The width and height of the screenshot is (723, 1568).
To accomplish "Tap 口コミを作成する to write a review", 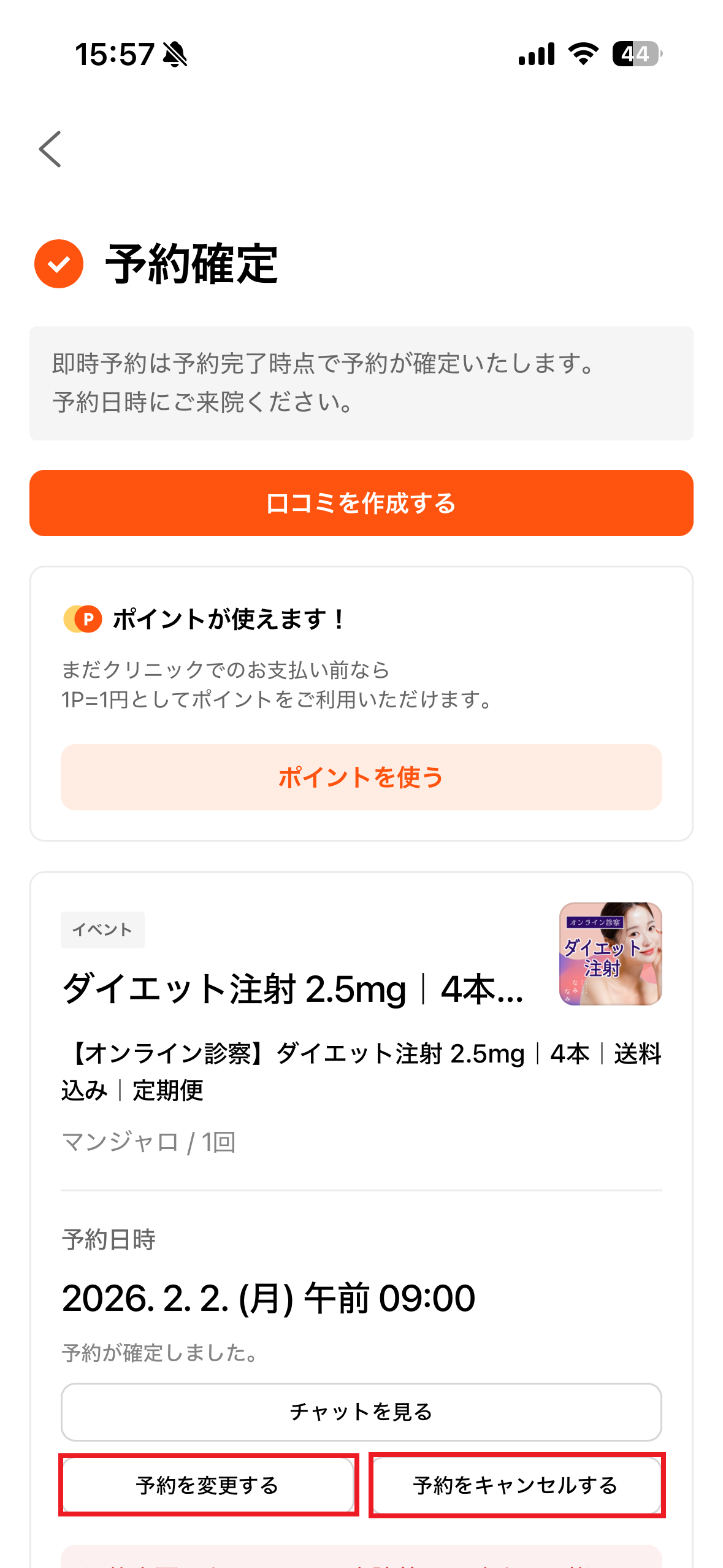I will (x=361, y=503).
